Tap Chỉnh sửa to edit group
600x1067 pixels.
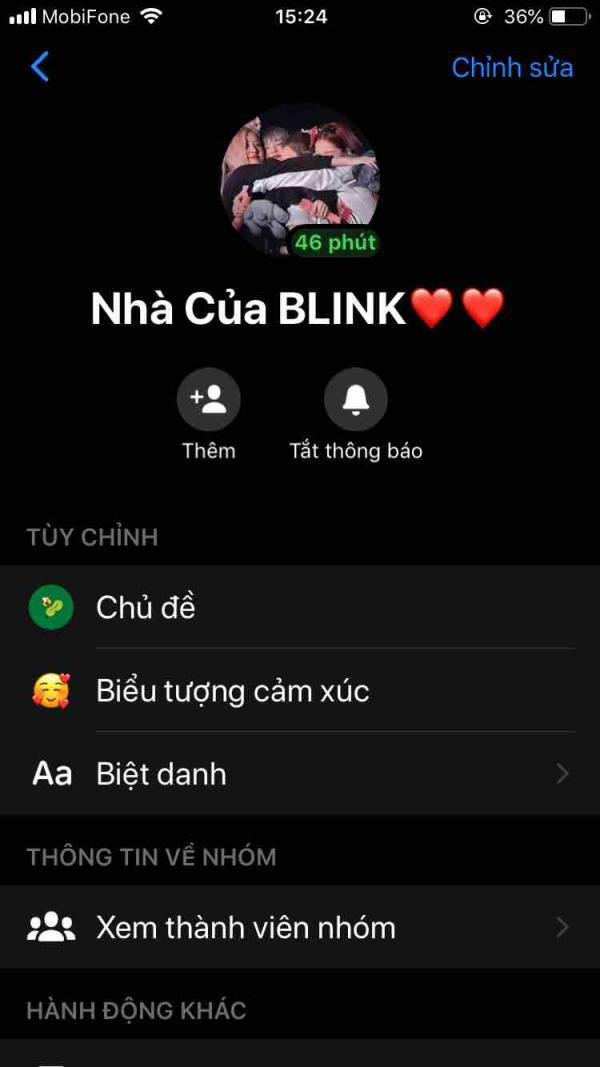click(x=512, y=67)
